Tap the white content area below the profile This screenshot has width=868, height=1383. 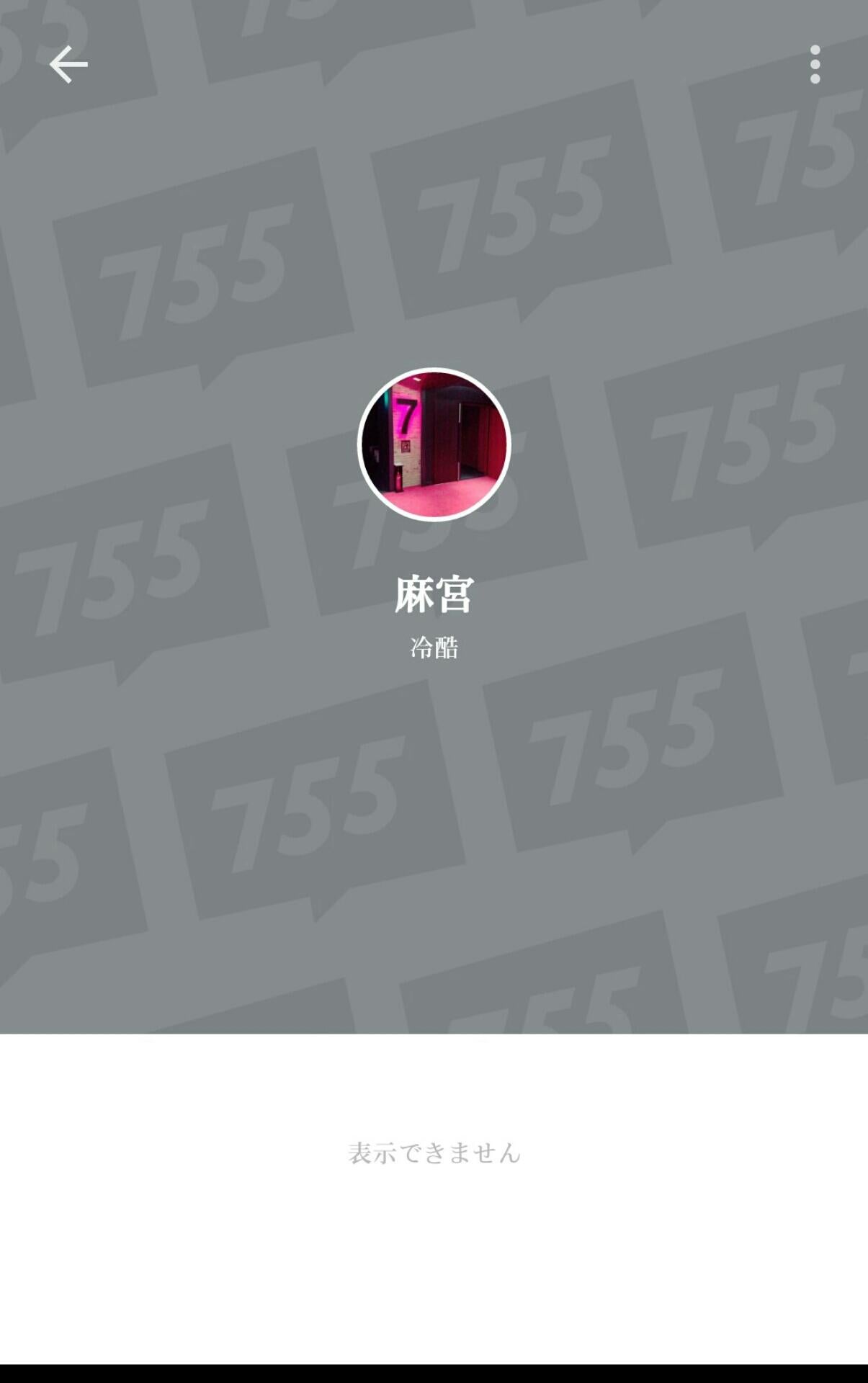coord(434,1261)
